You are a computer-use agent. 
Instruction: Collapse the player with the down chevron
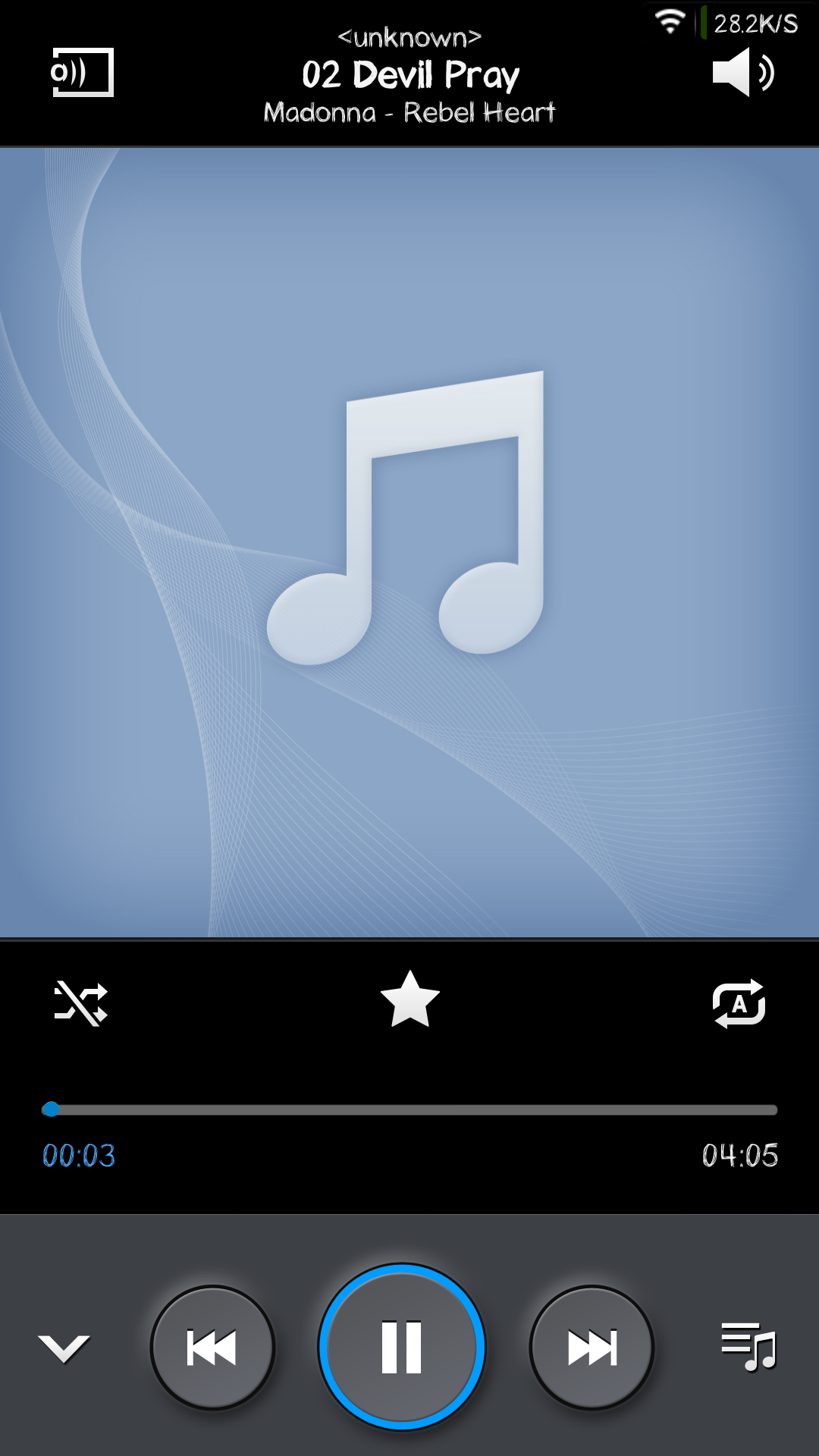click(x=64, y=1348)
